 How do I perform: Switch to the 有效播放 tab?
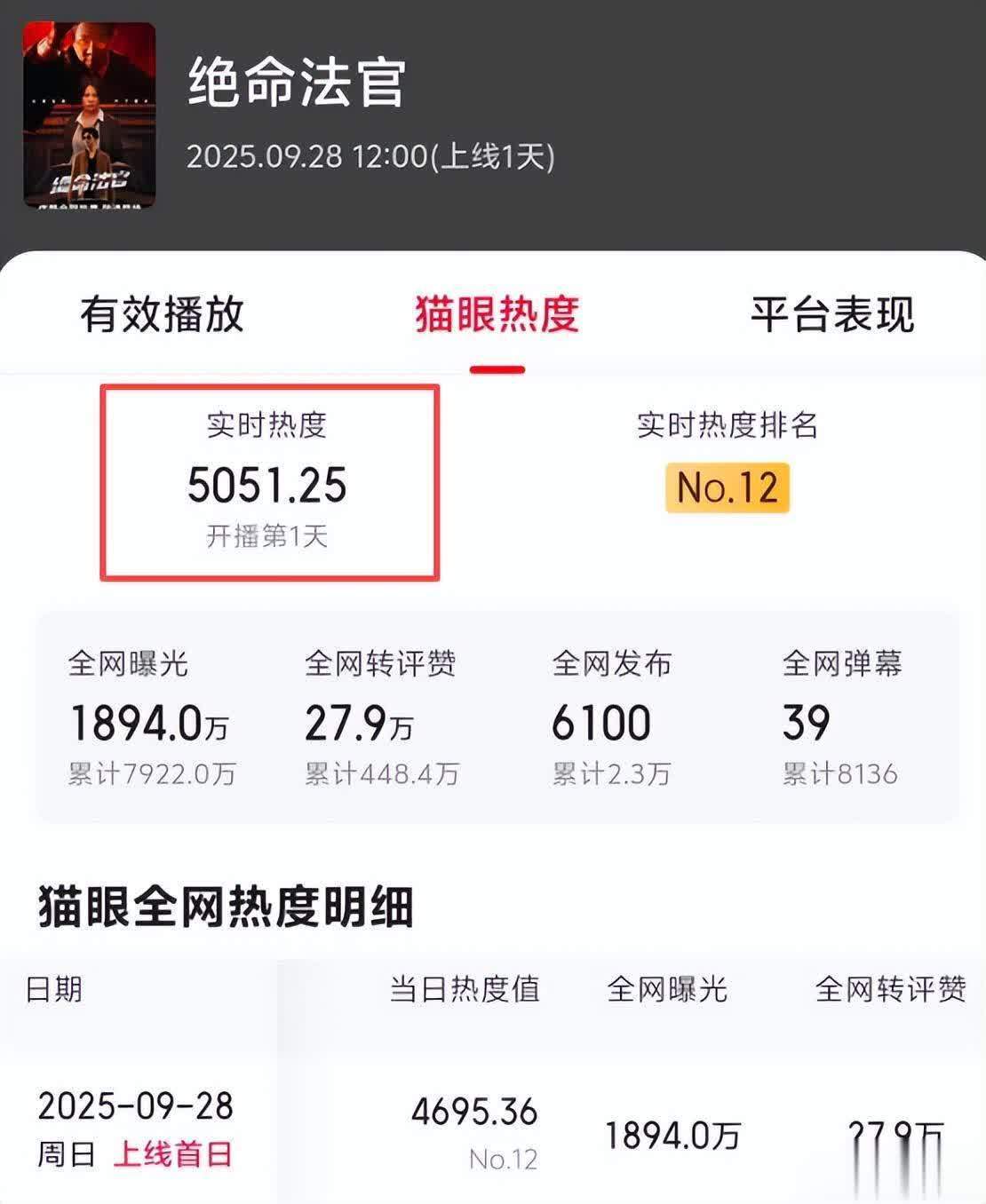click(162, 314)
